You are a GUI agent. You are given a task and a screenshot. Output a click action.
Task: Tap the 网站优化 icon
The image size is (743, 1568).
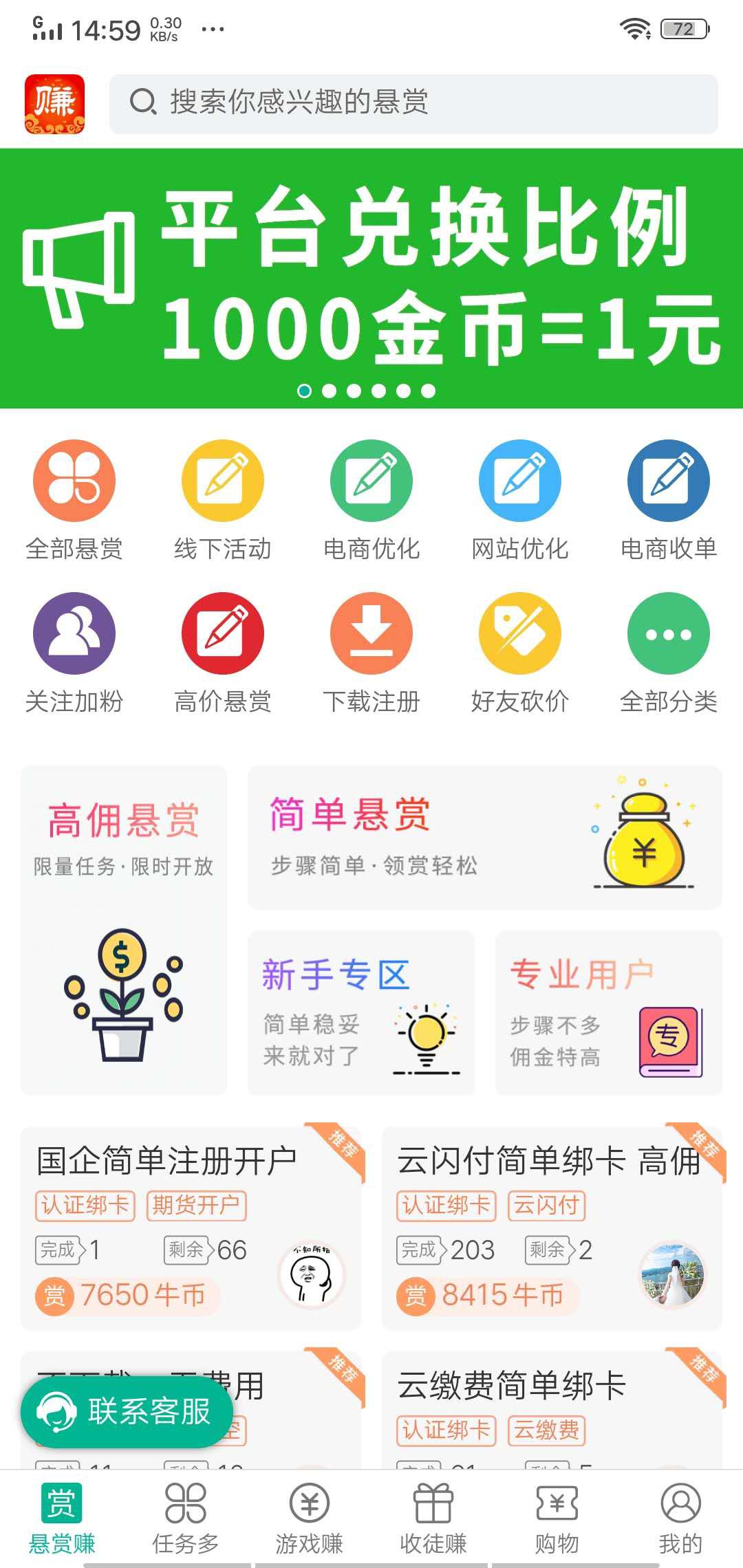[x=519, y=481]
